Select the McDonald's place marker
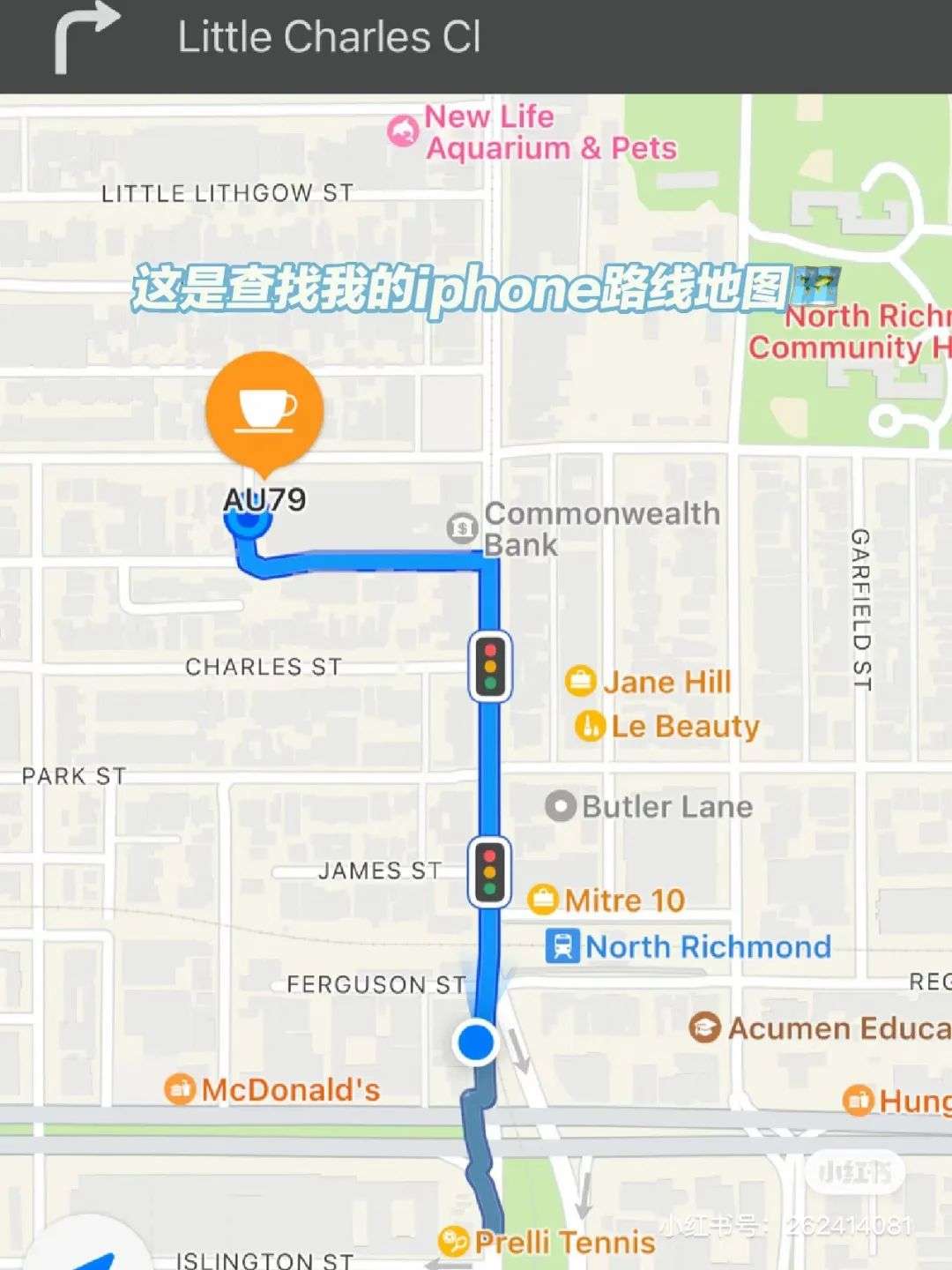This screenshot has width=952, height=1270. (180, 1089)
